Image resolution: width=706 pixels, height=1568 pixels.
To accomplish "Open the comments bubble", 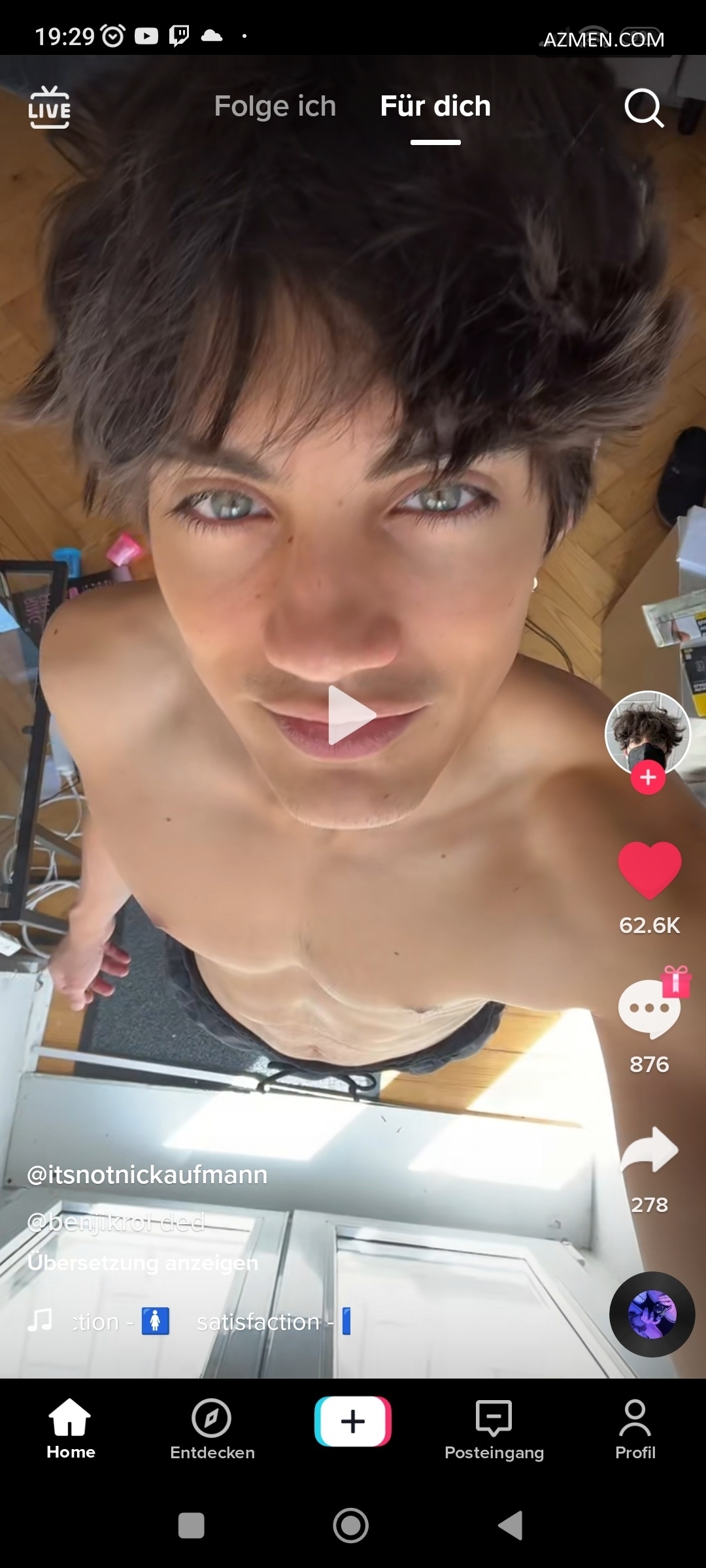I will (x=648, y=1009).
